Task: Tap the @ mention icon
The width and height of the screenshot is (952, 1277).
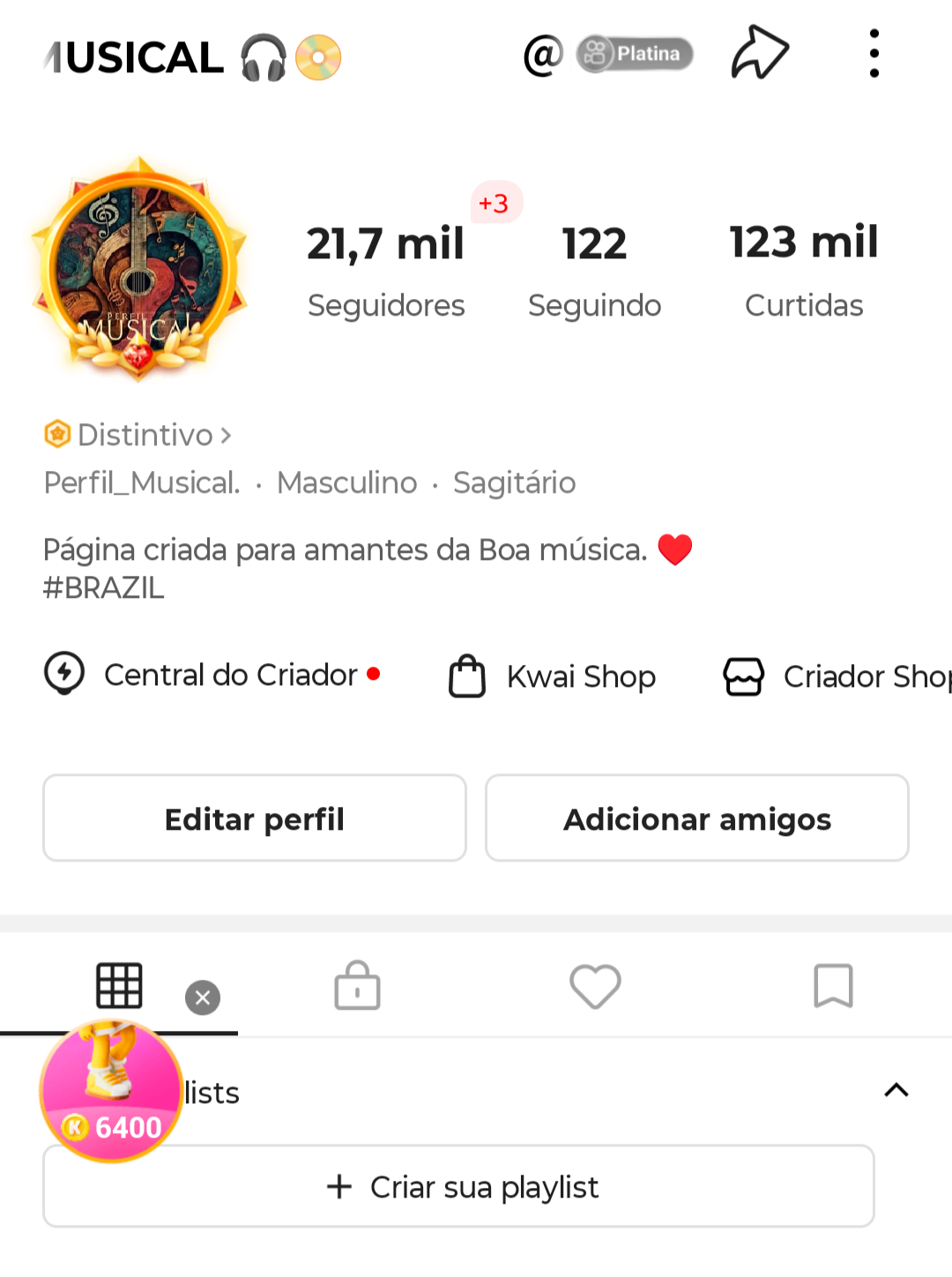Action: [x=543, y=55]
